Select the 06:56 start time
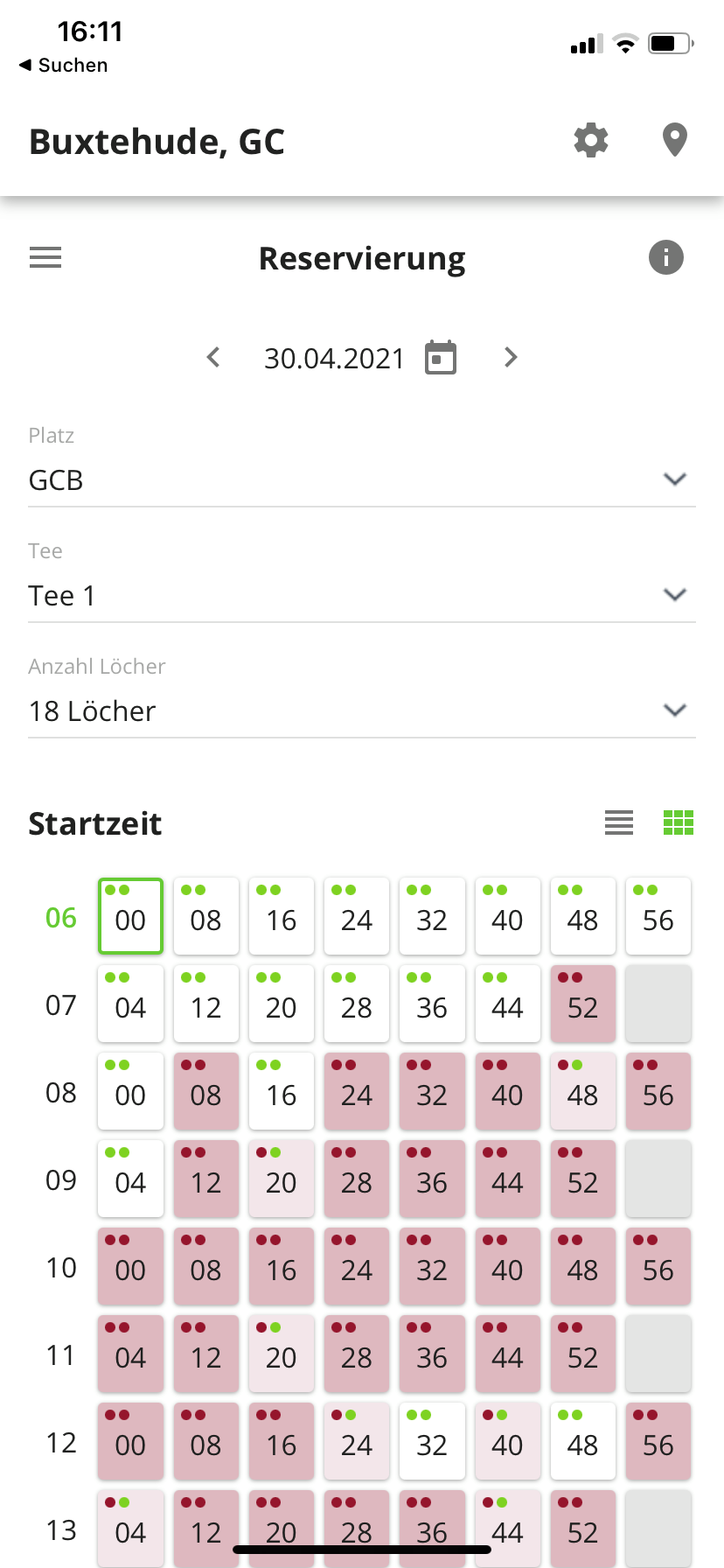This screenshot has width=724, height=1568. (658, 916)
